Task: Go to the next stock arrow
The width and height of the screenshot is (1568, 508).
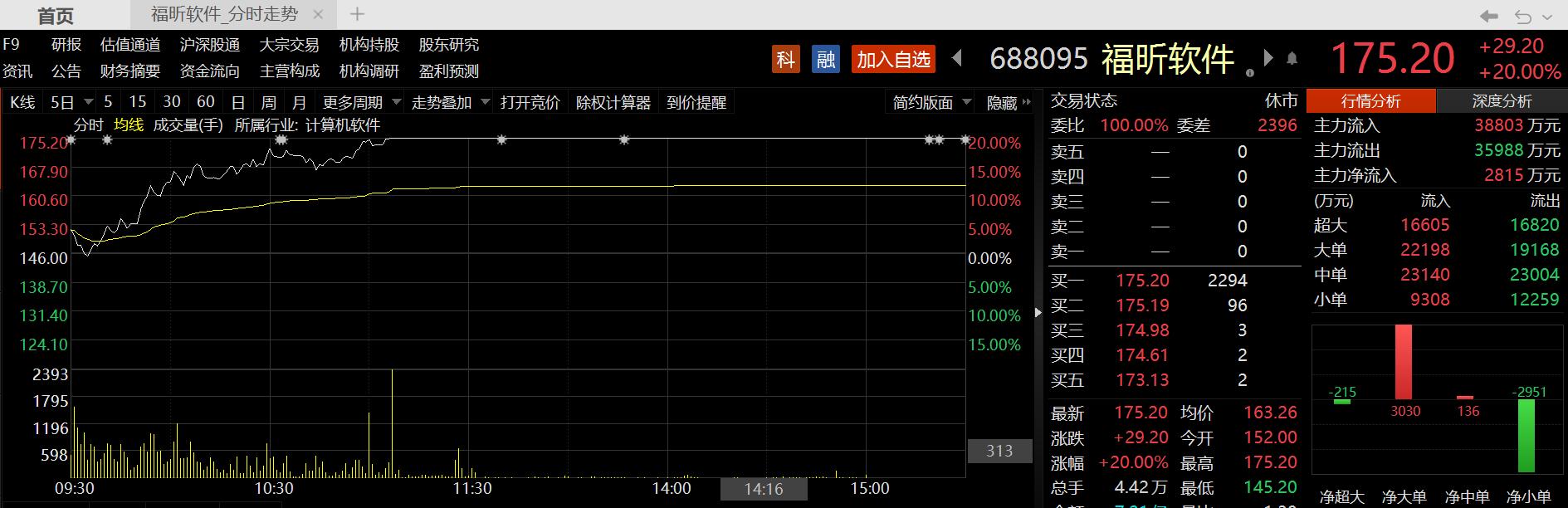Action: (x=1268, y=58)
